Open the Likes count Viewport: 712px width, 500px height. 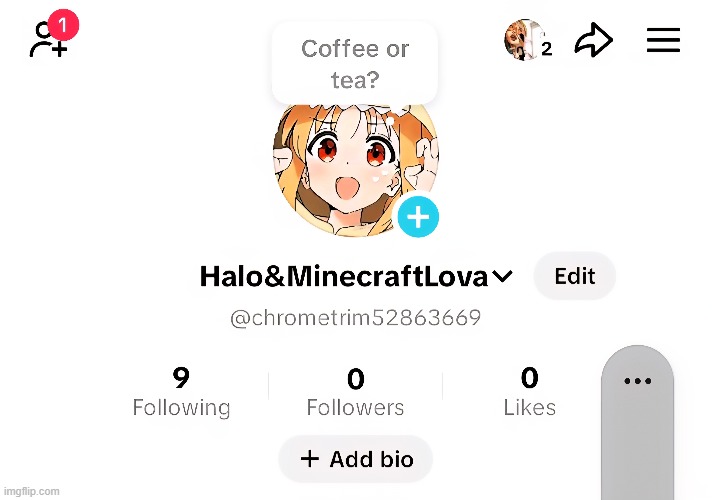529,392
